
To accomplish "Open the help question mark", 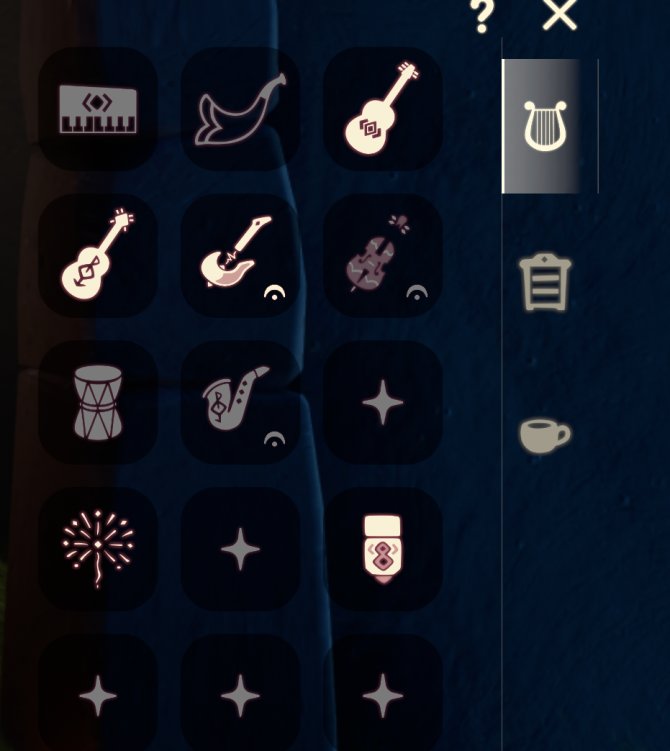I will [481, 15].
